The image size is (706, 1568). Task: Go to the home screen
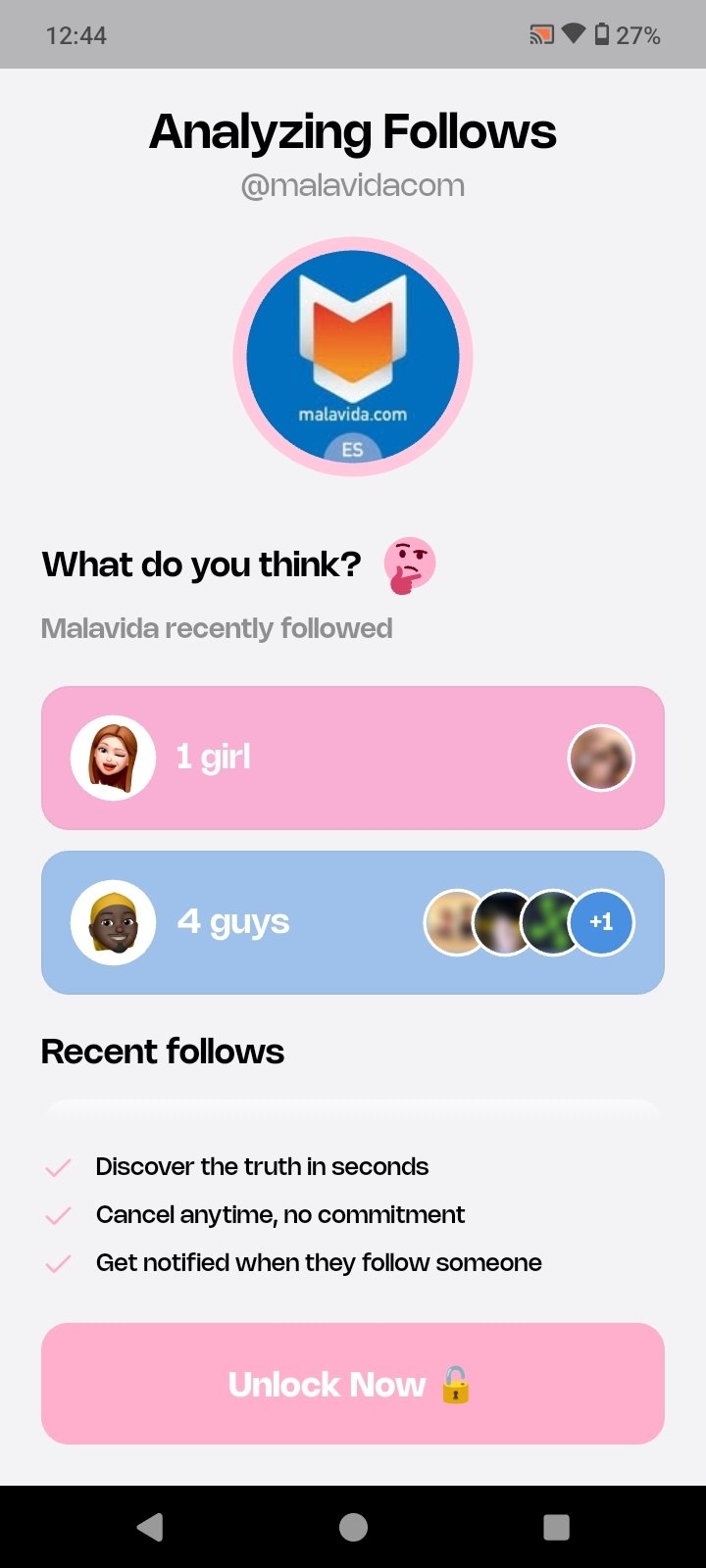[353, 1527]
